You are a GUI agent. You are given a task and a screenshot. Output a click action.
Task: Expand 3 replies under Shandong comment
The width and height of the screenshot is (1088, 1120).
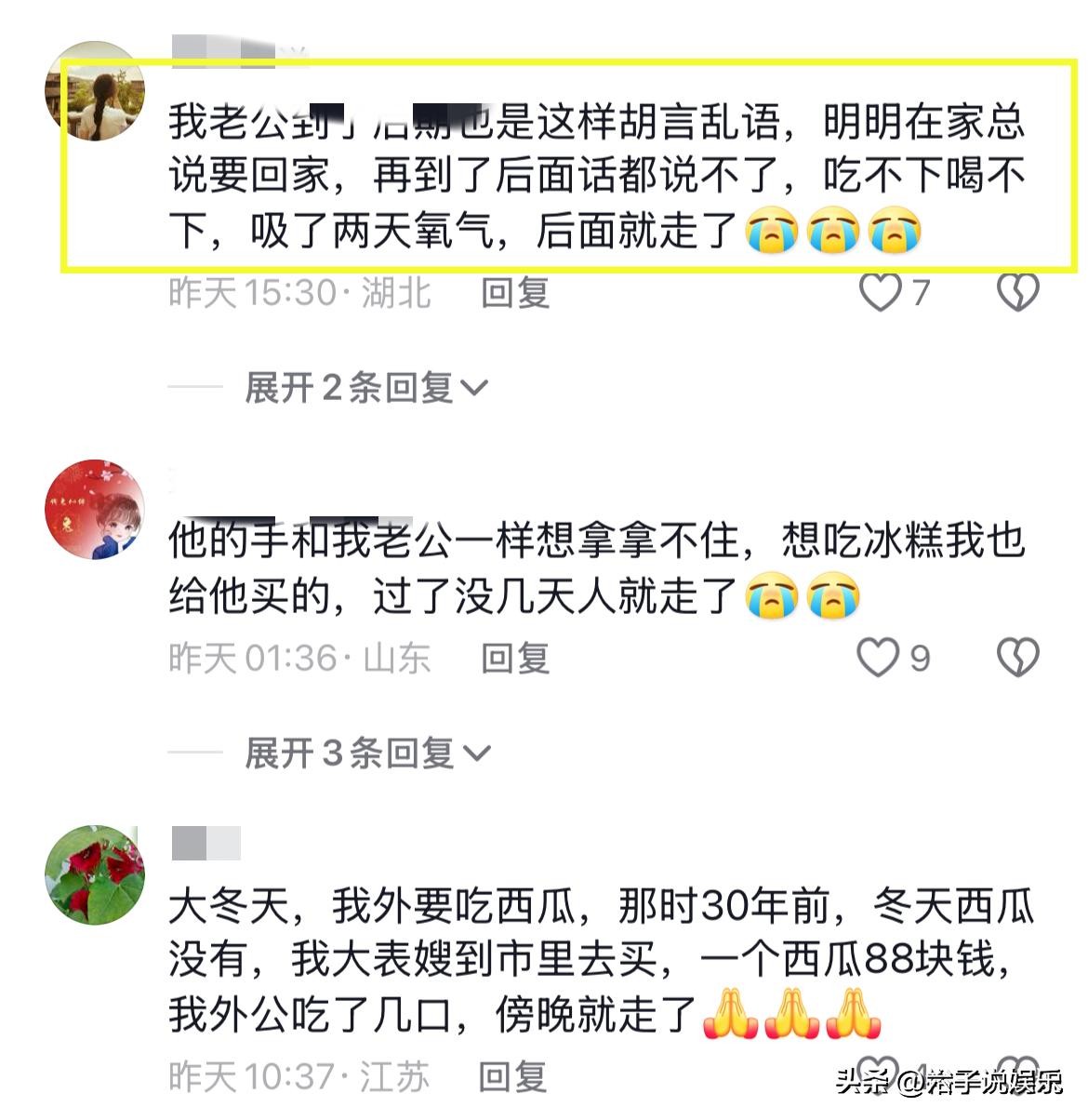click(x=366, y=753)
